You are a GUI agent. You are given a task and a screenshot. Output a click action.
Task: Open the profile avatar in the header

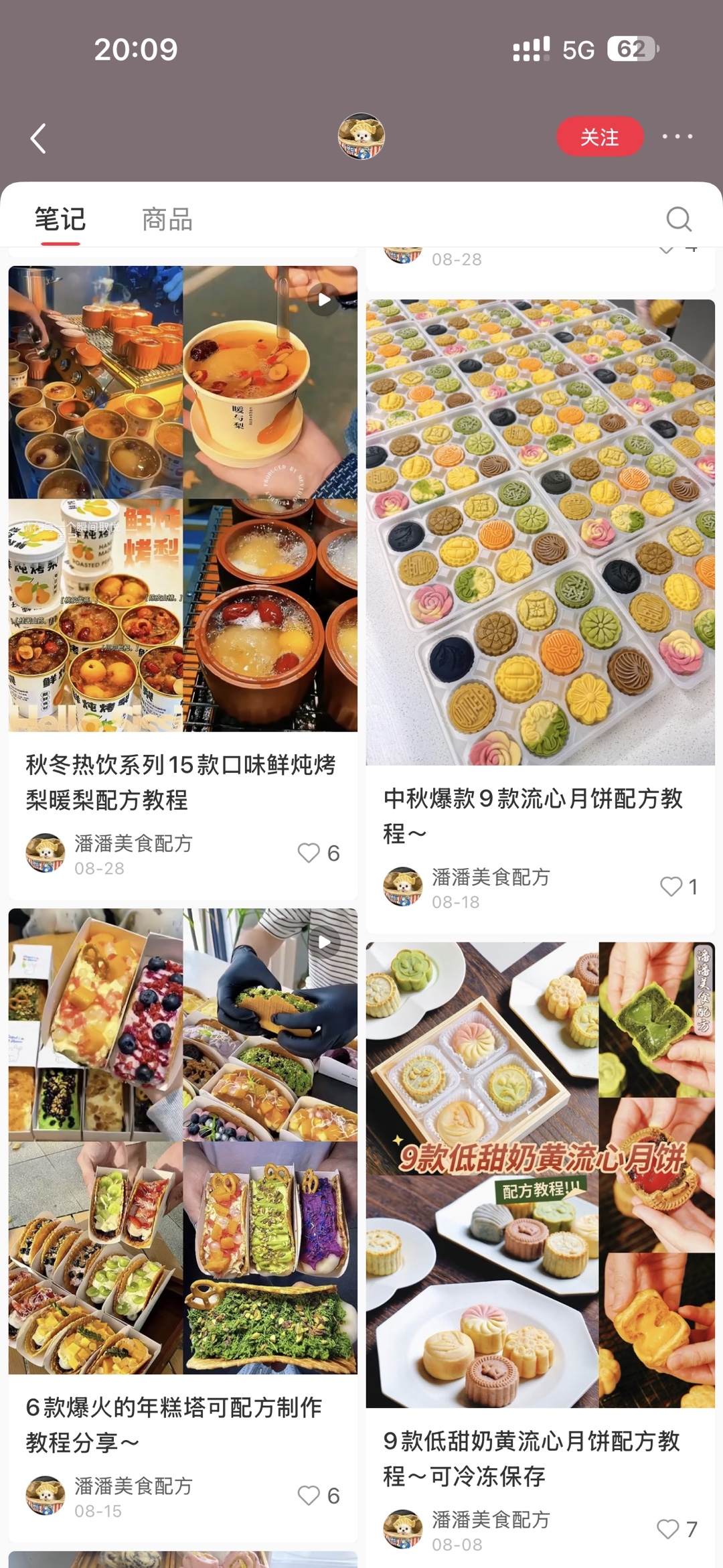click(x=361, y=137)
